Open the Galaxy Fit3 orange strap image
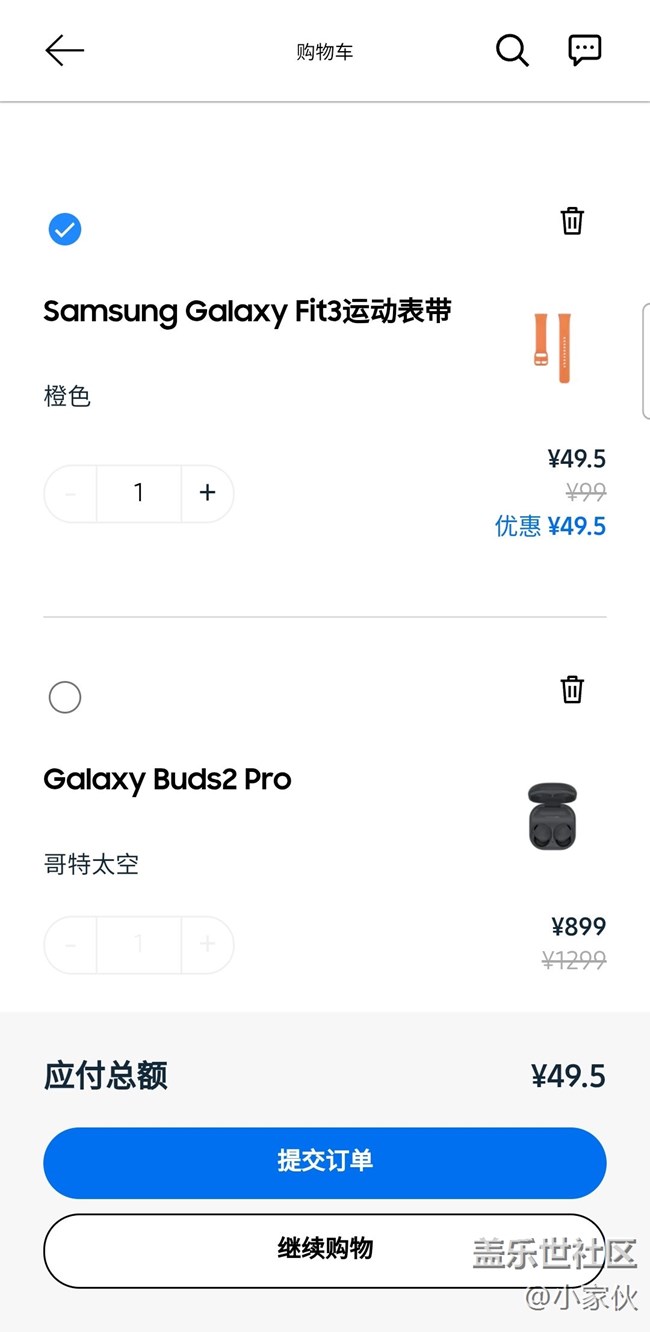This screenshot has height=1332, width=650. [x=553, y=347]
